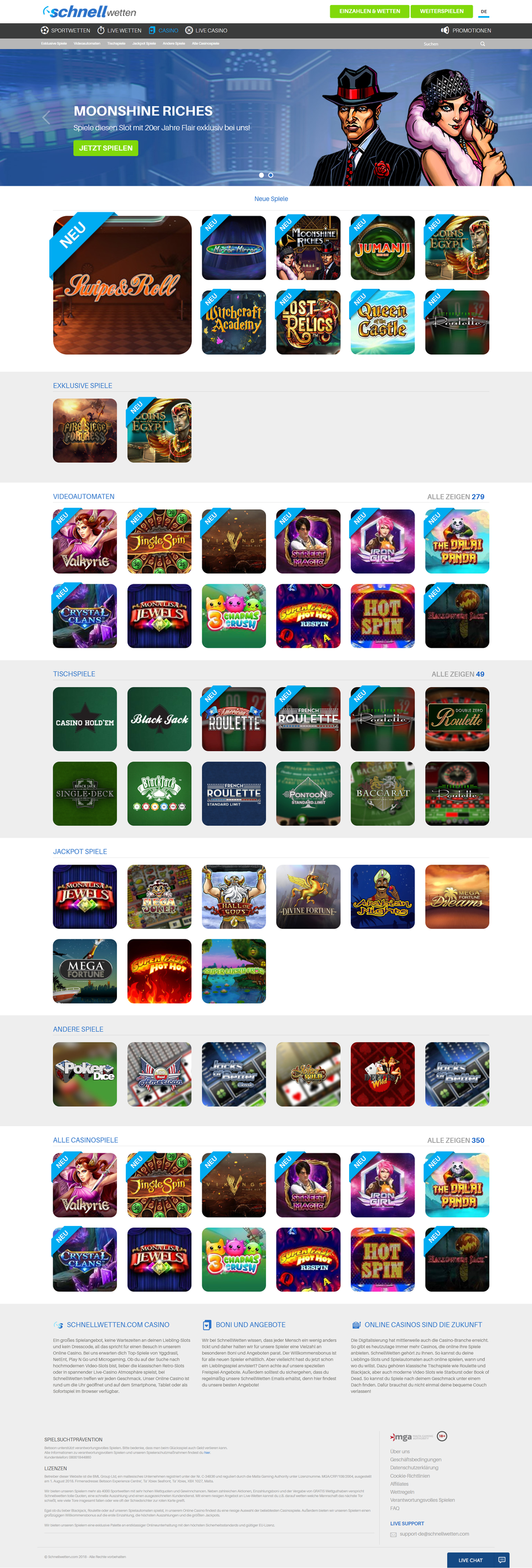This screenshot has width=532, height=1568.
Task: Select the second banner page indicator dot
Action: 271,175
